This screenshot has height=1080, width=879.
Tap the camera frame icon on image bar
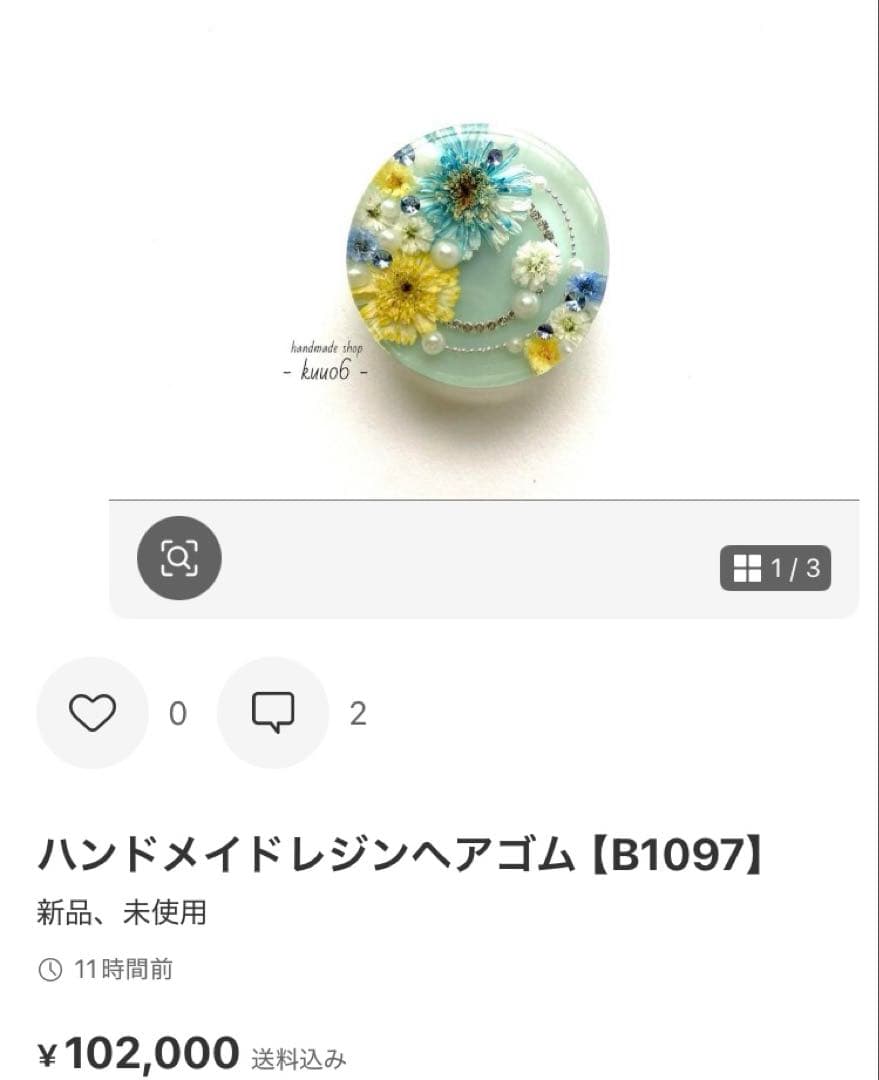click(178, 558)
